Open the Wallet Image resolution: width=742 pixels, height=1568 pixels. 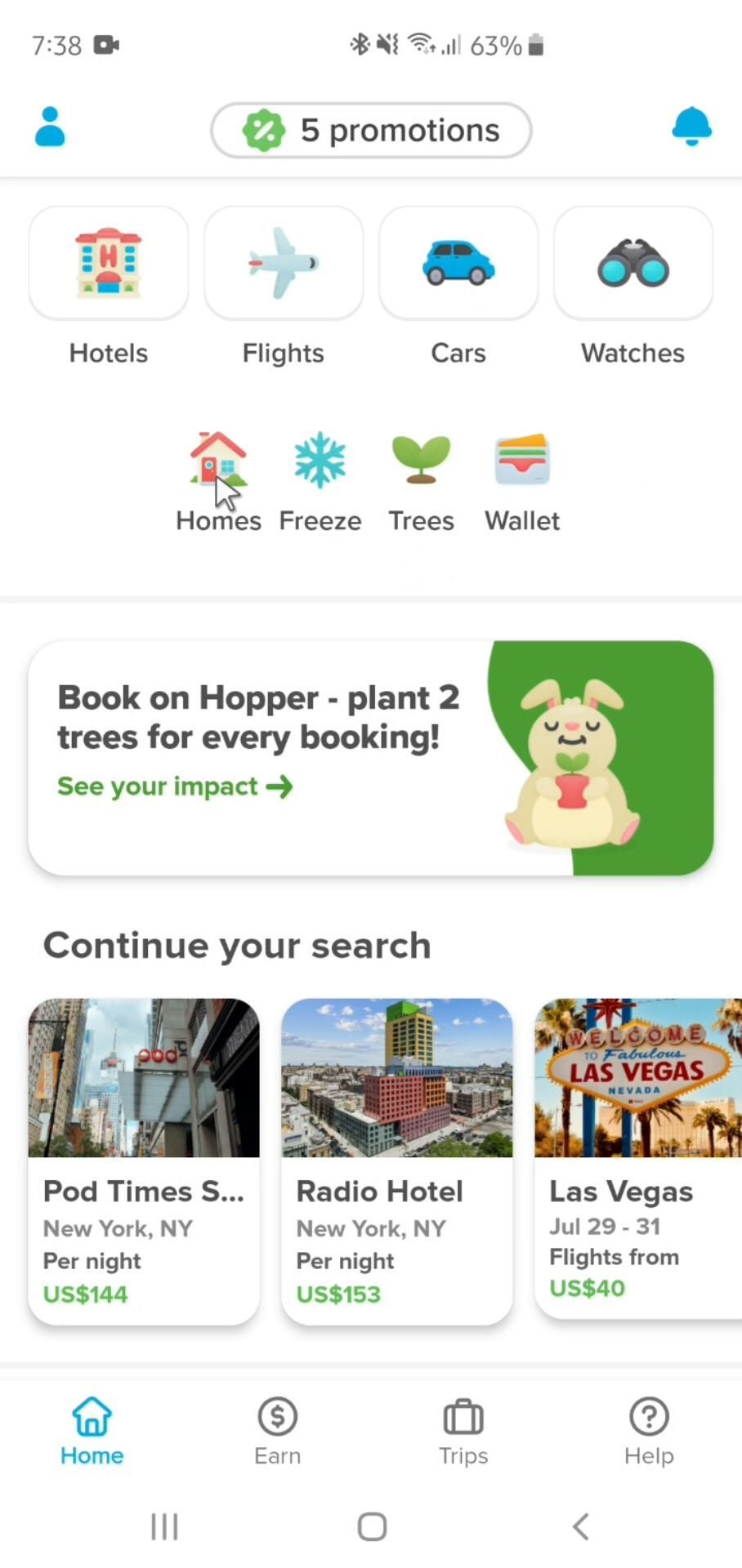[x=522, y=482]
